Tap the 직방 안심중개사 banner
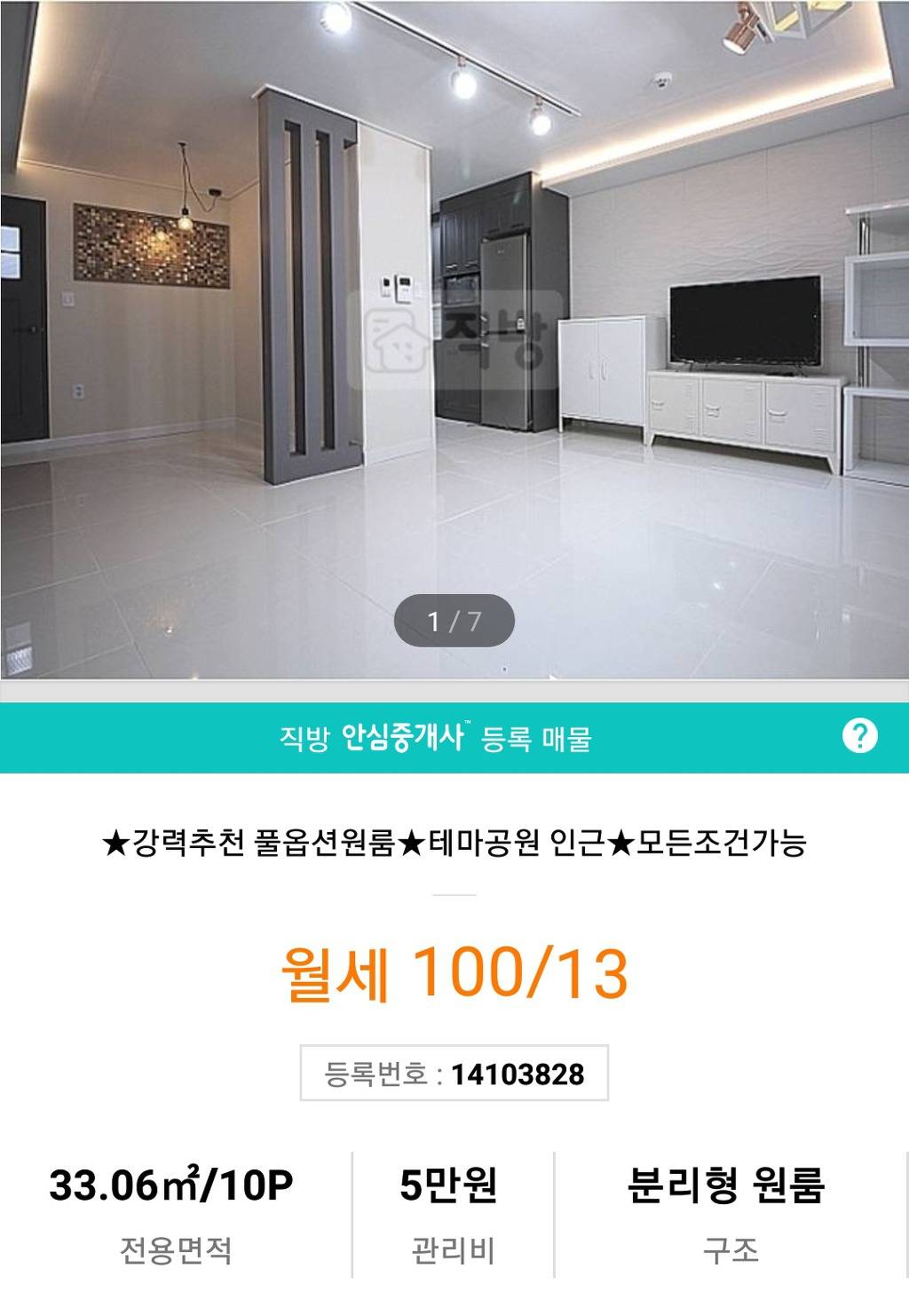The image size is (909, 1316). [435, 738]
